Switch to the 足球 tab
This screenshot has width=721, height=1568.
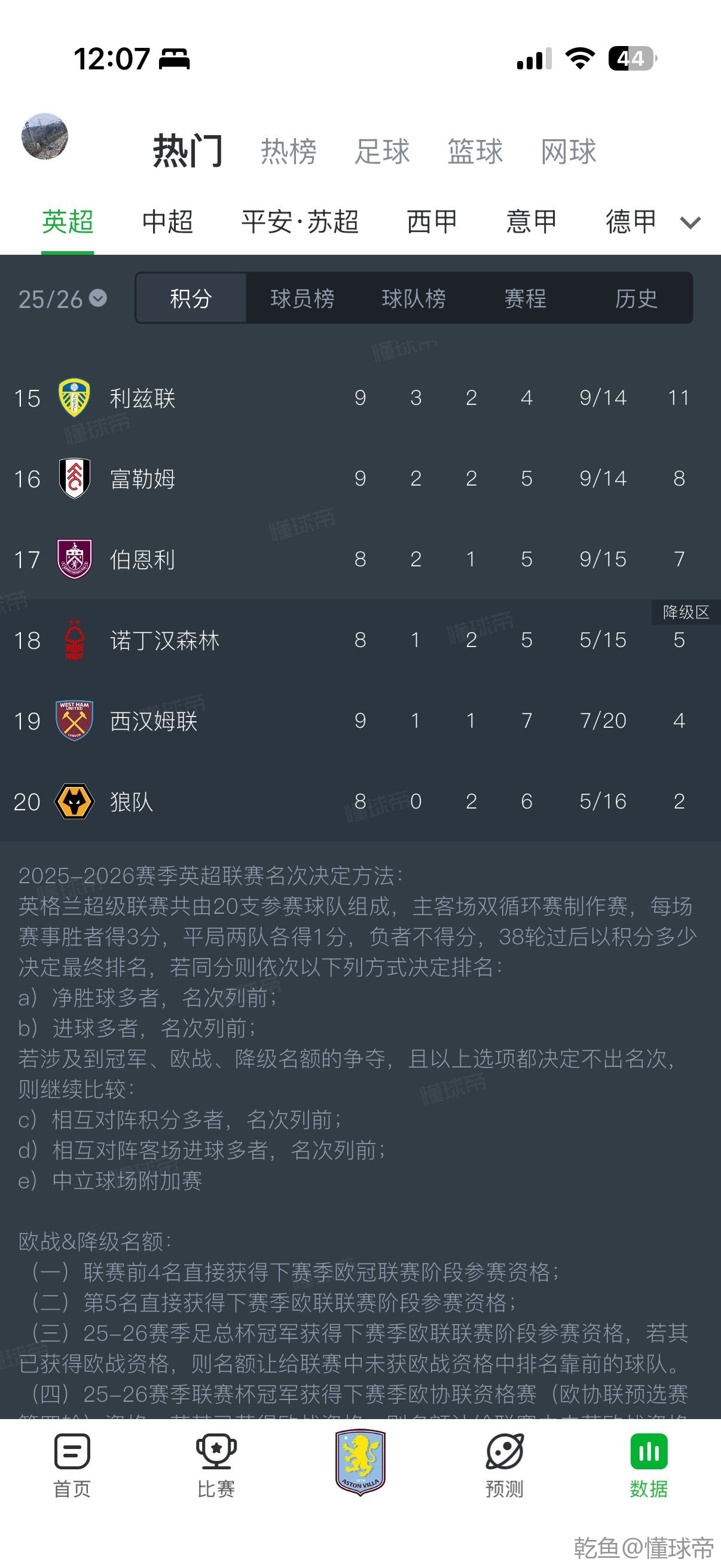(382, 151)
